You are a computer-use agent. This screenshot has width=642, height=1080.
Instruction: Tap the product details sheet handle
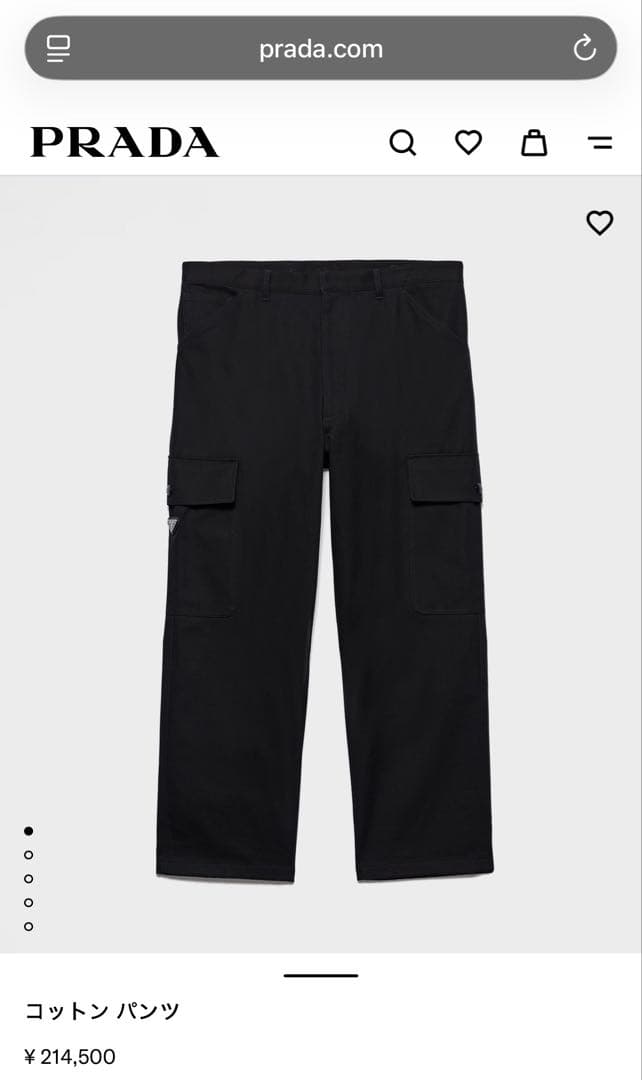point(320,975)
